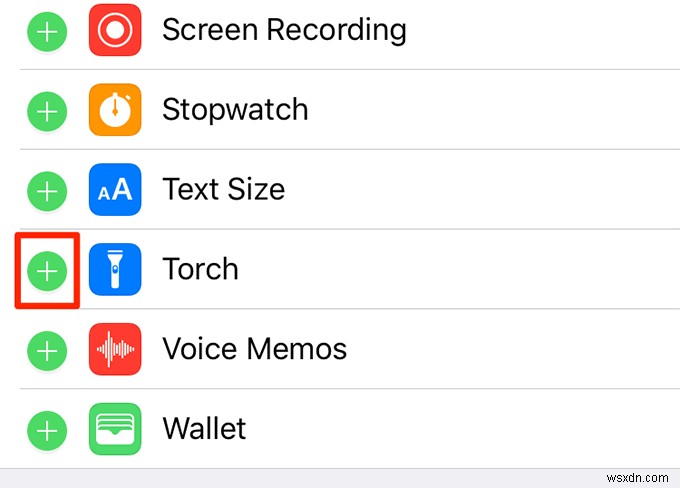Tap the plus beside Text Size
Screen dimensions: 680x488
point(46,190)
